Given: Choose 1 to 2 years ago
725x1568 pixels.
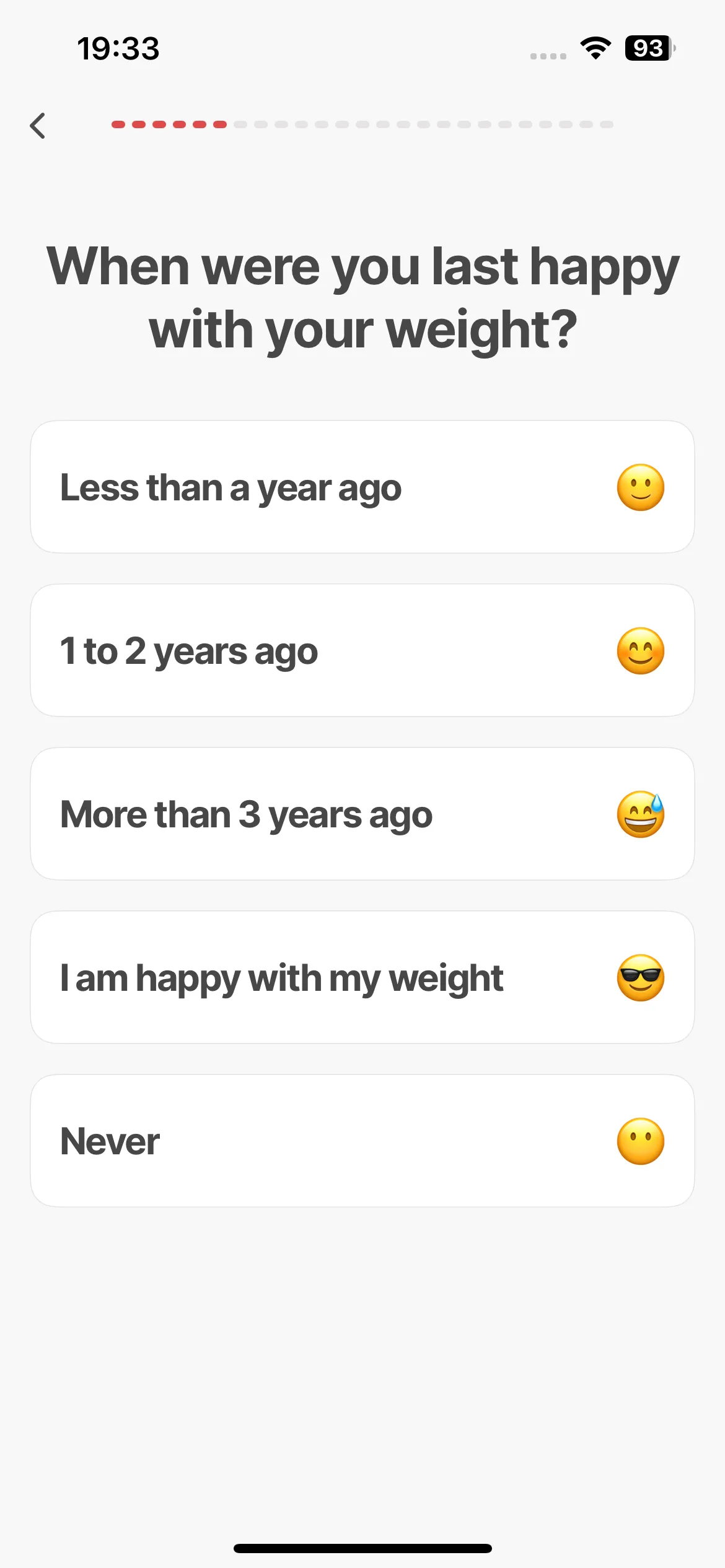Looking at the screenshot, I should (x=362, y=650).
